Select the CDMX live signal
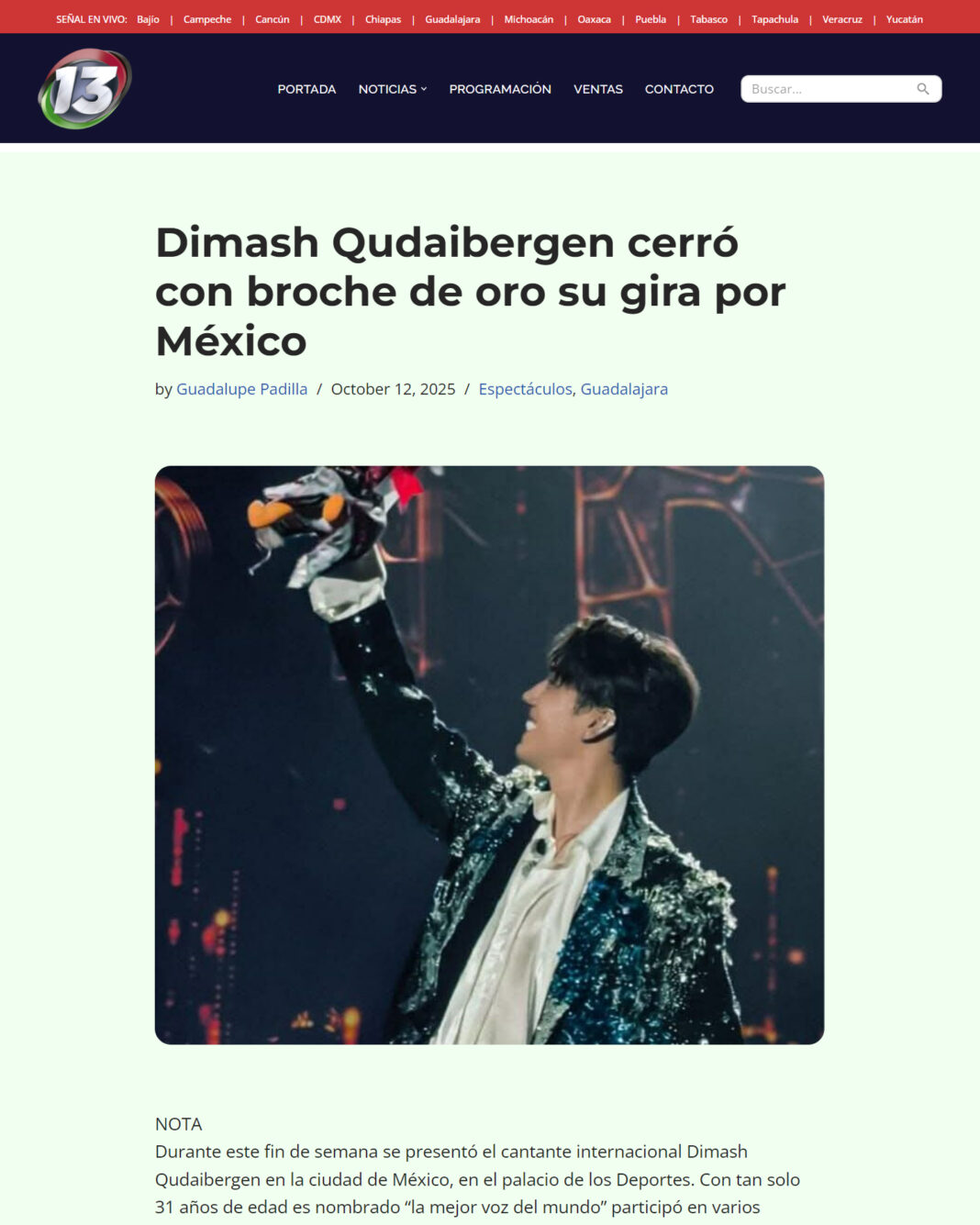The width and height of the screenshot is (980, 1225). (x=327, y=19)
